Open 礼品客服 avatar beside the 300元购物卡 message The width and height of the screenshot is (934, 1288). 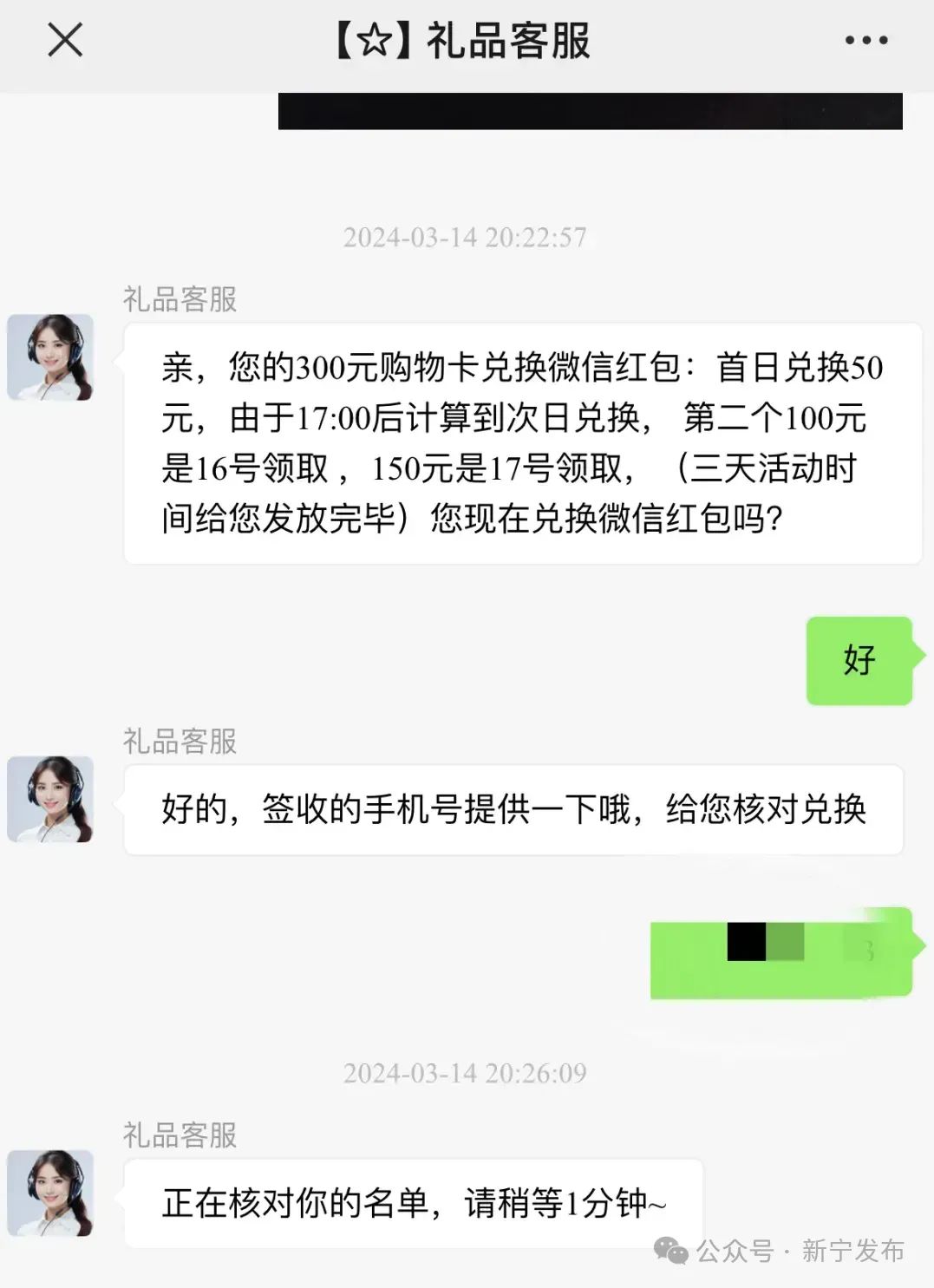pyautogui.click(x=50, y=357)
